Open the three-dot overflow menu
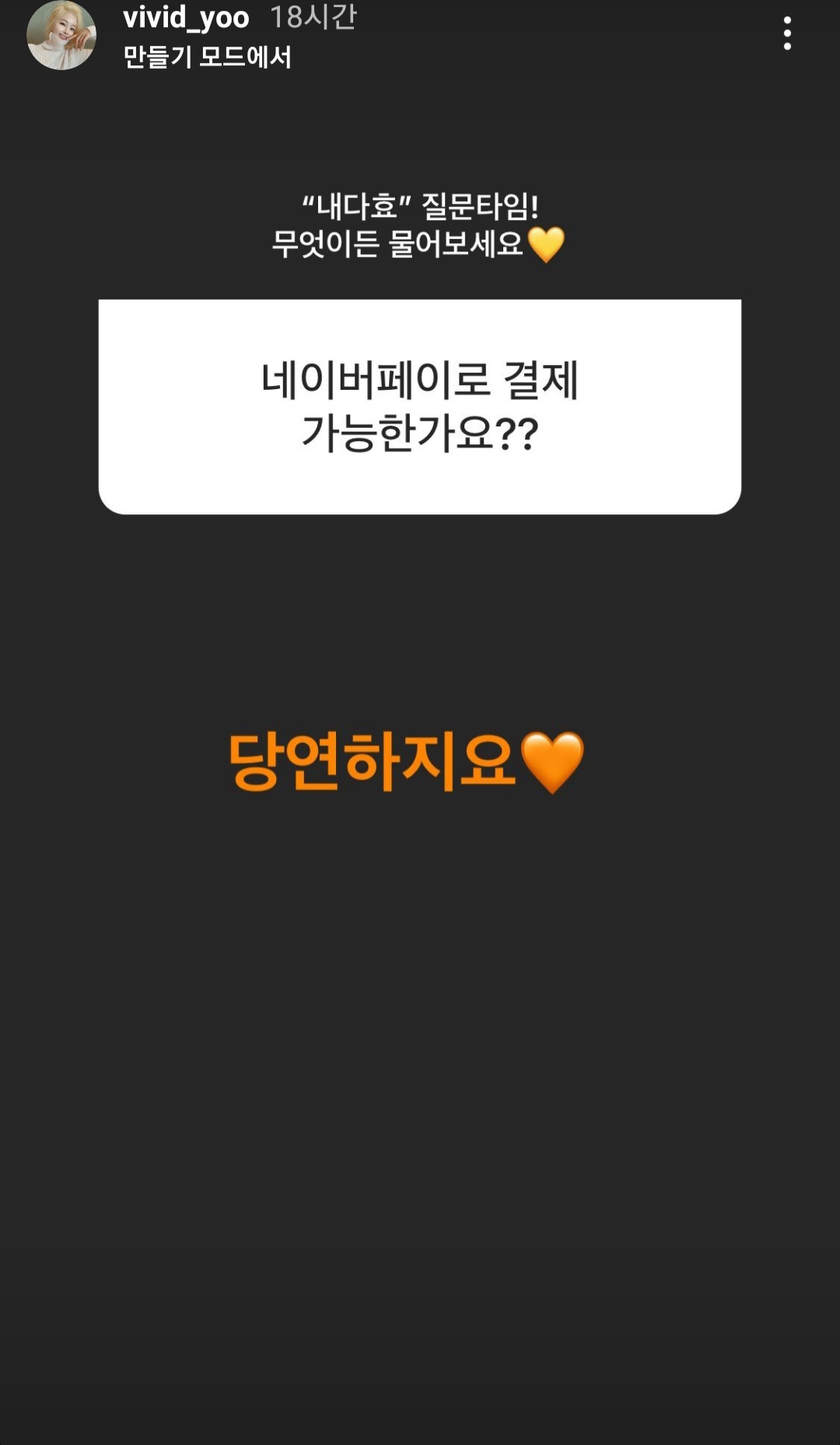 coord(787,33)
